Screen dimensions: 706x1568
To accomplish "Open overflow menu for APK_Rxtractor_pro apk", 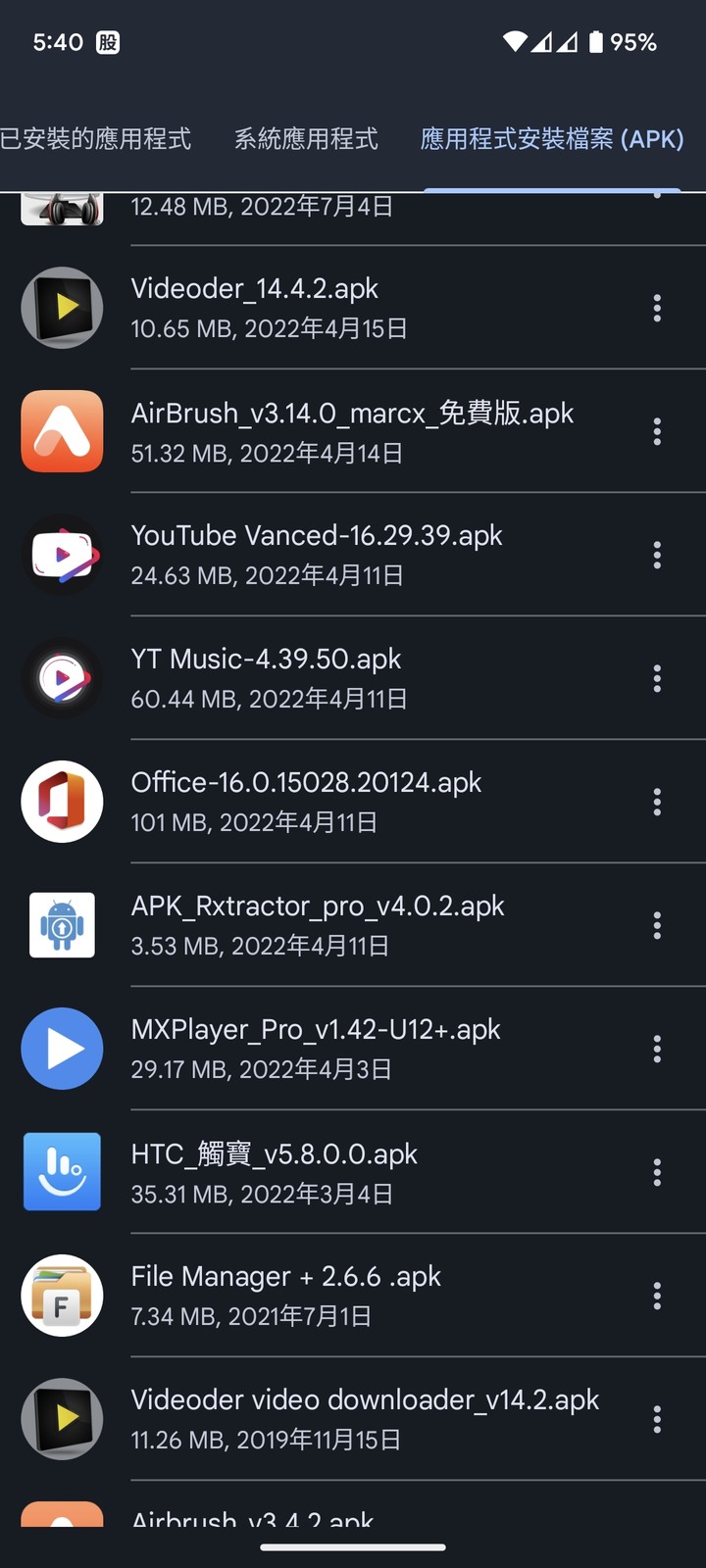I will 657,926.
